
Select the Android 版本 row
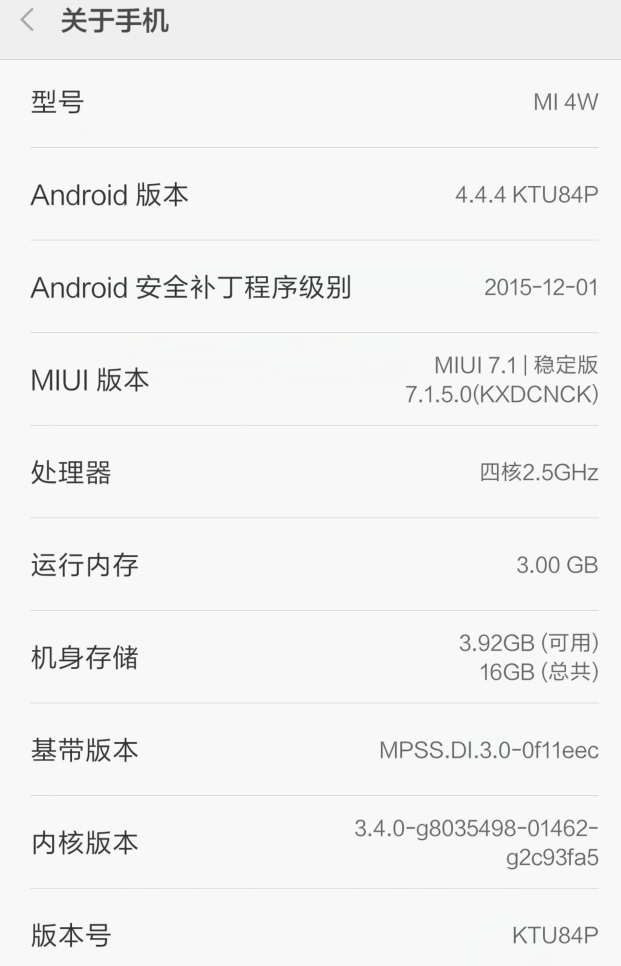click(x=310, y=195)
